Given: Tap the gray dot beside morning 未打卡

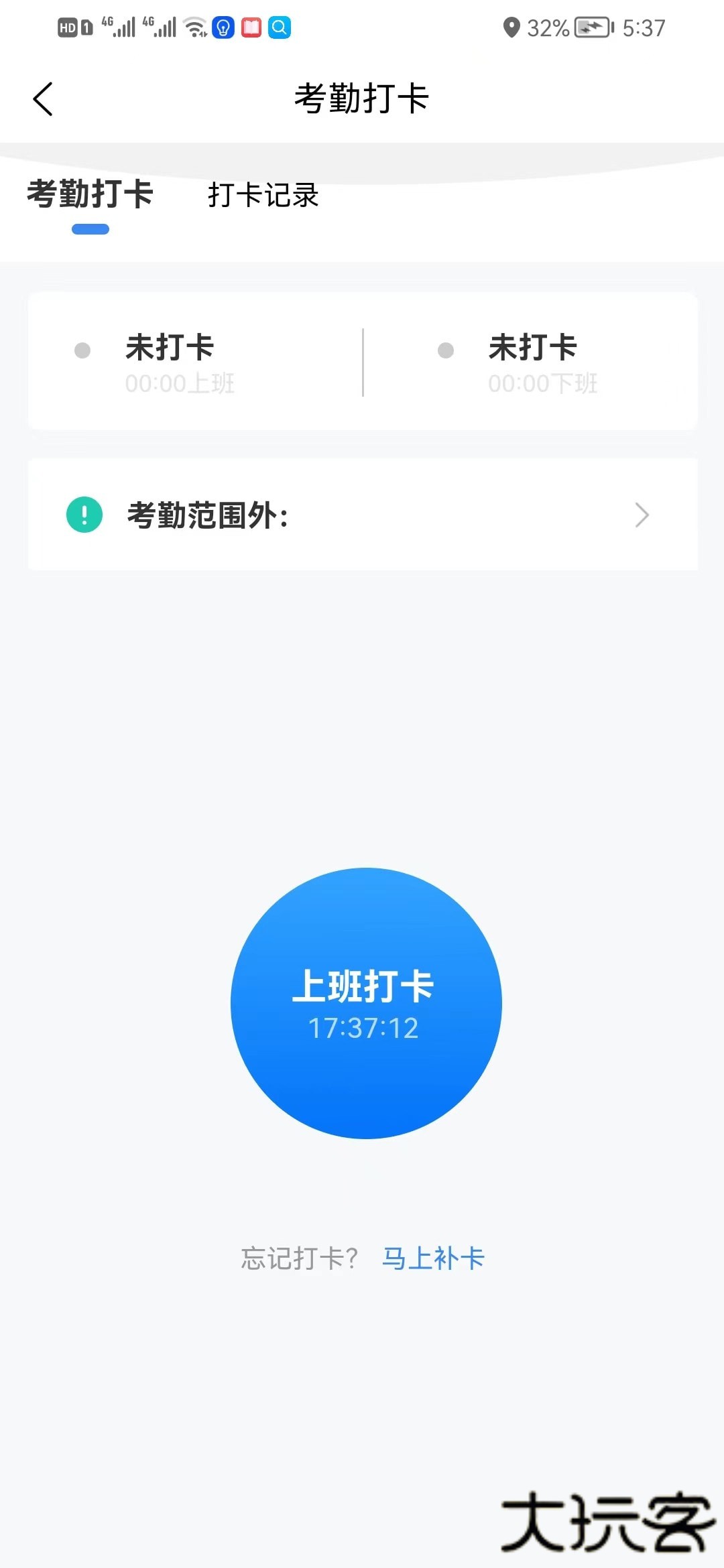Looking at the screenshot, I should 82,349.
